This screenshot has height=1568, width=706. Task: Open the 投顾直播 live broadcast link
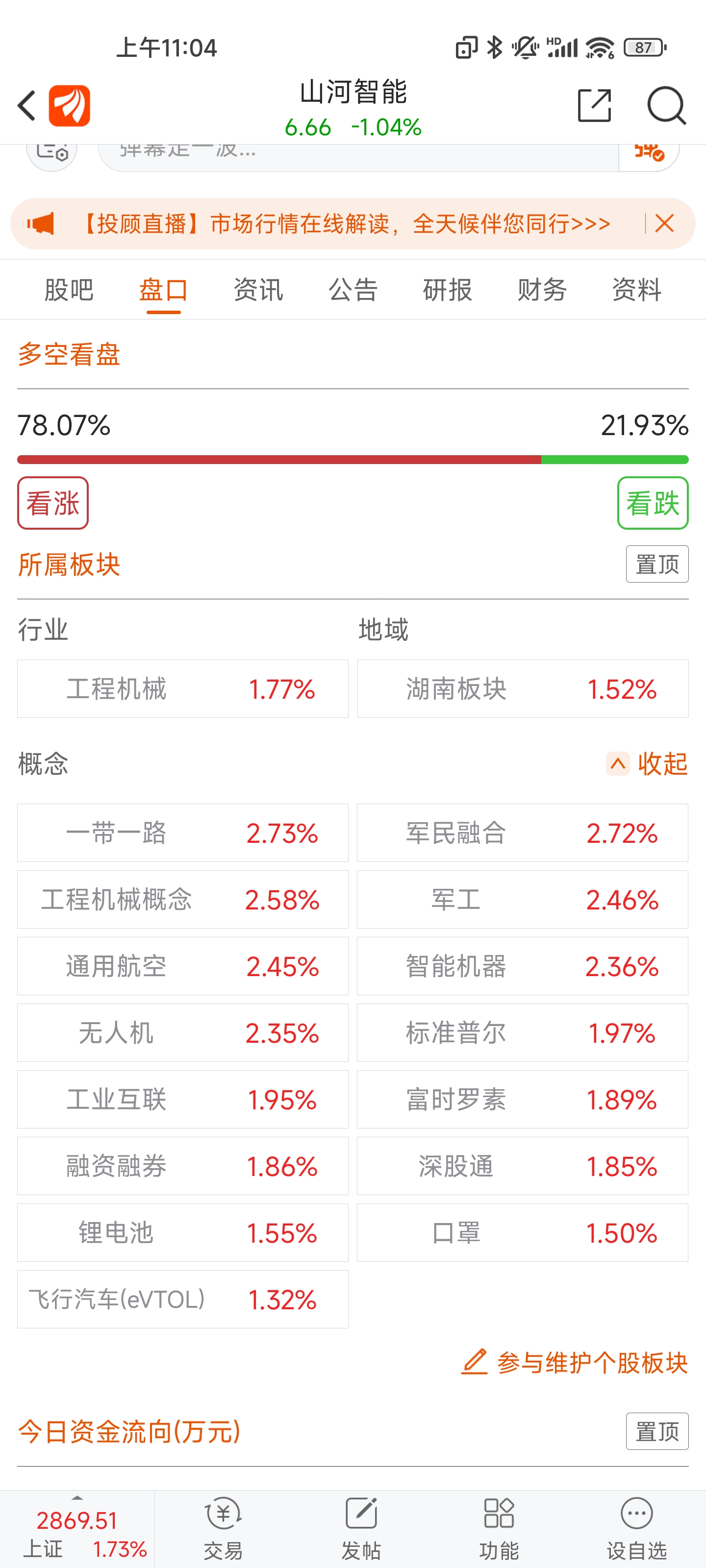[346, 224]
